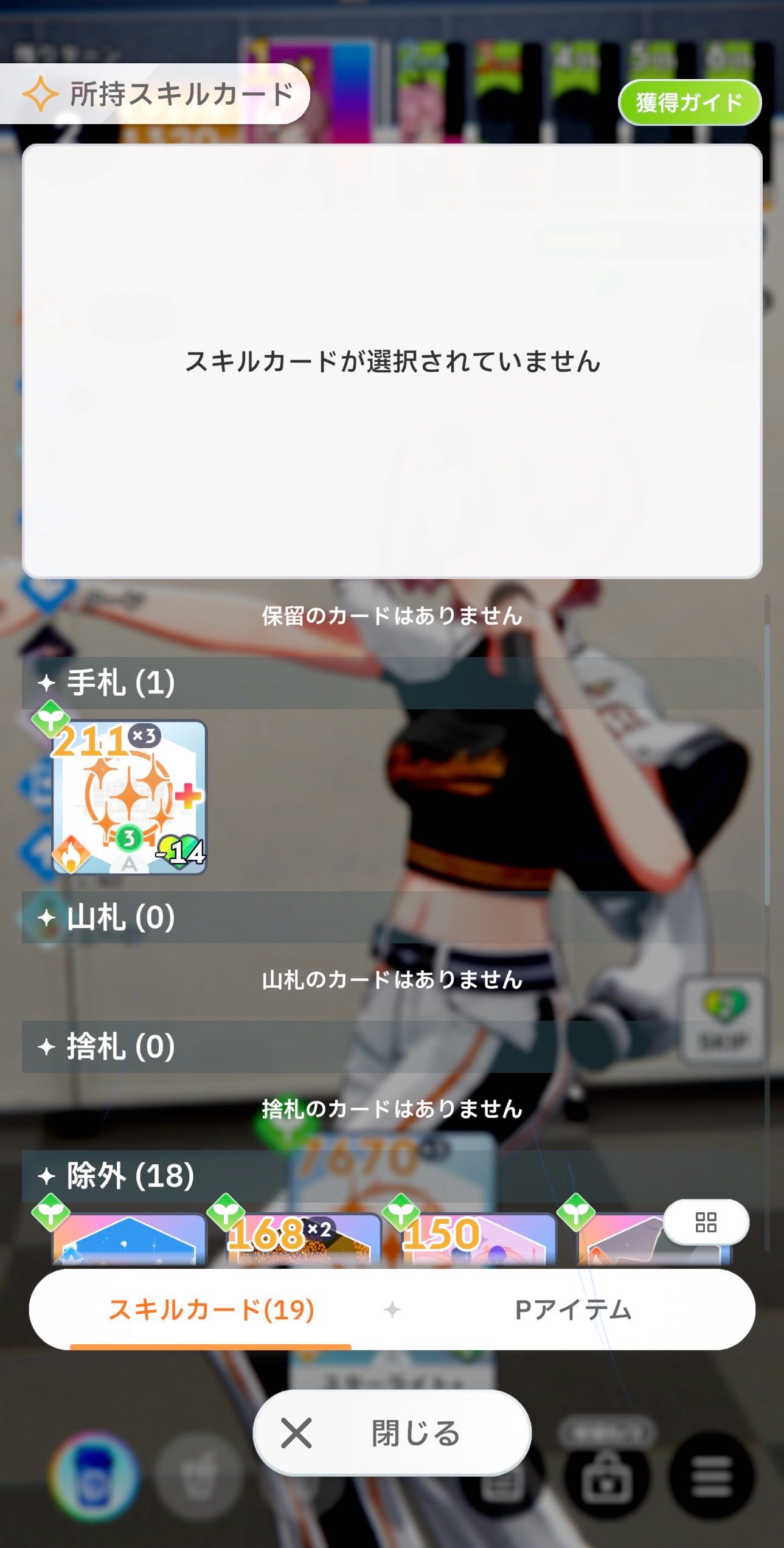Switch to the Pアイテム tab

pos(573,1310)
